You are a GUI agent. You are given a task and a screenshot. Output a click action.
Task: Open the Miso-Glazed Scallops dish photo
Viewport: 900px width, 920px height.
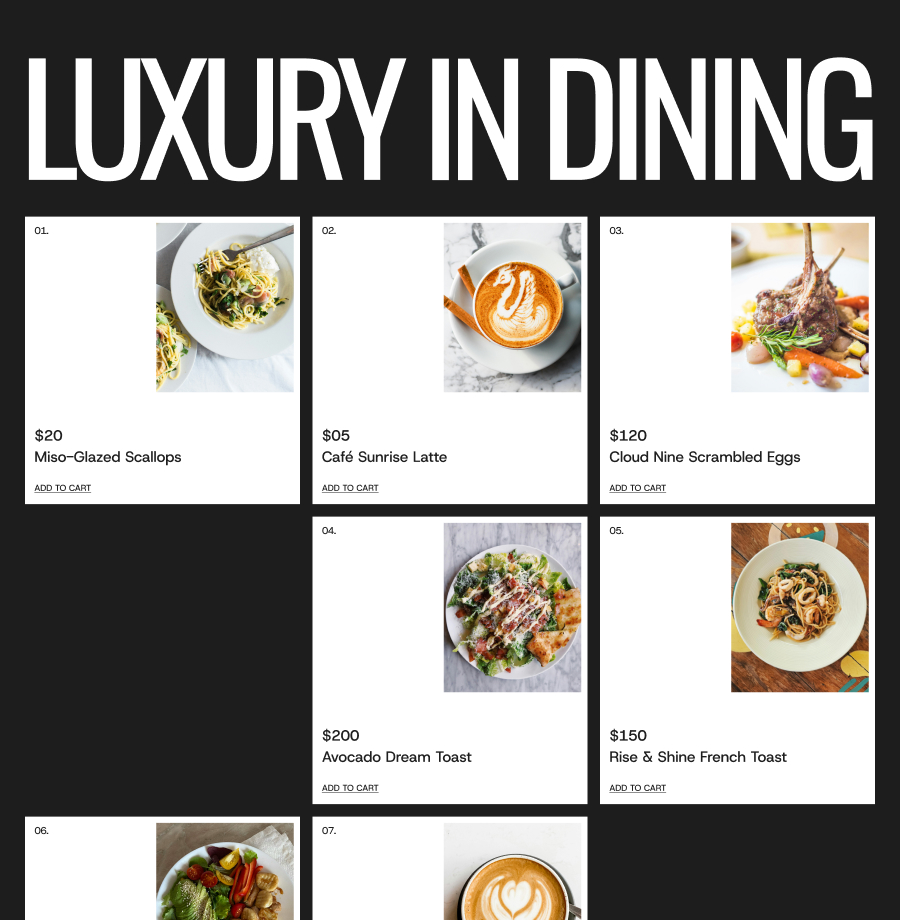point(225,307)
